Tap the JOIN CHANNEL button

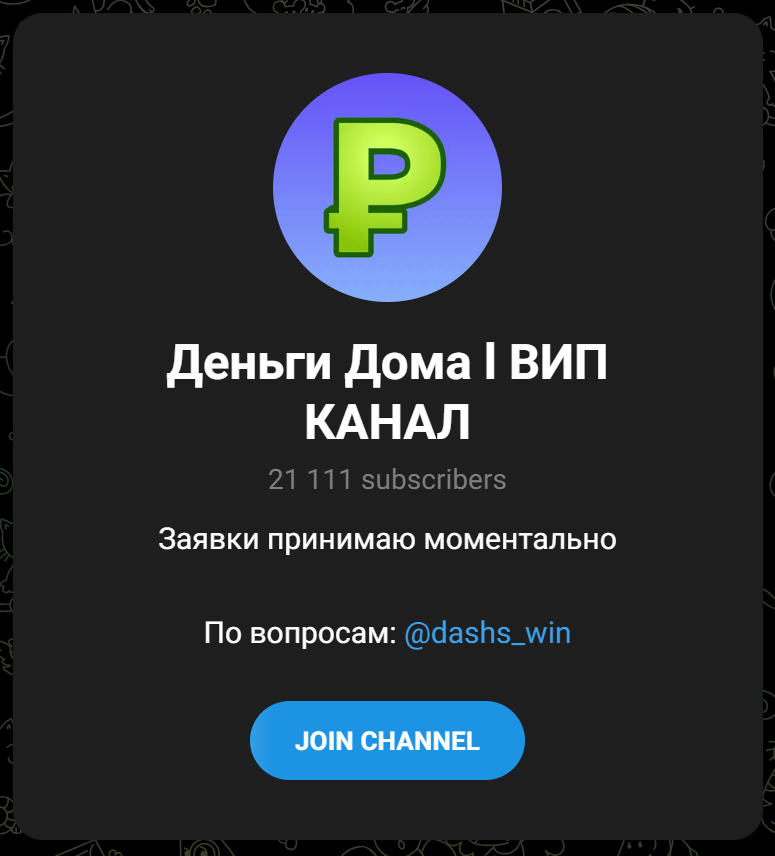387,741
